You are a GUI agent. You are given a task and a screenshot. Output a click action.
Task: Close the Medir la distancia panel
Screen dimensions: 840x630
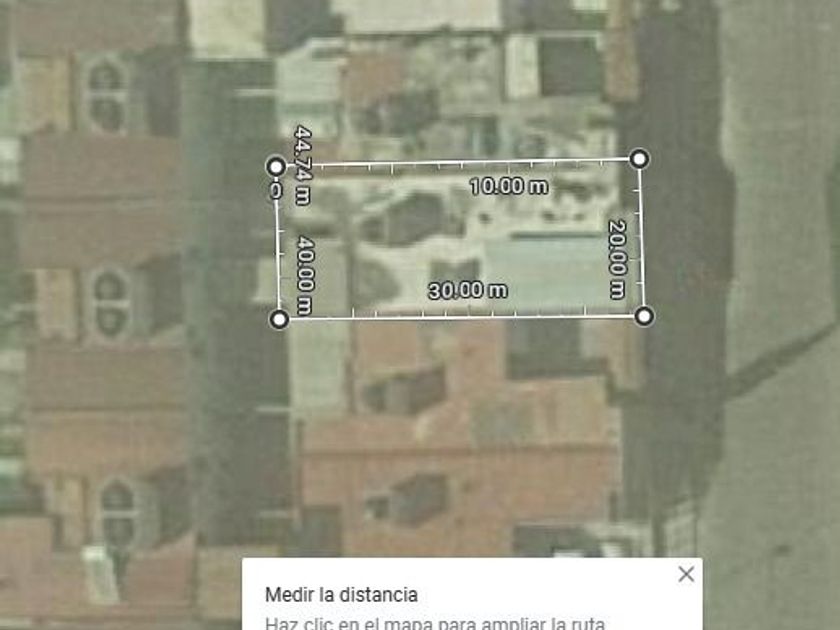[x=685, y=574]
